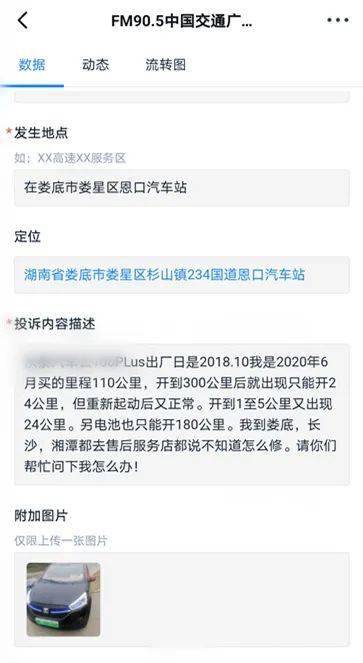Switch to the 动态 tab
Screen dimensions: 363x663
pyautogui.click(x=95, y=65)
